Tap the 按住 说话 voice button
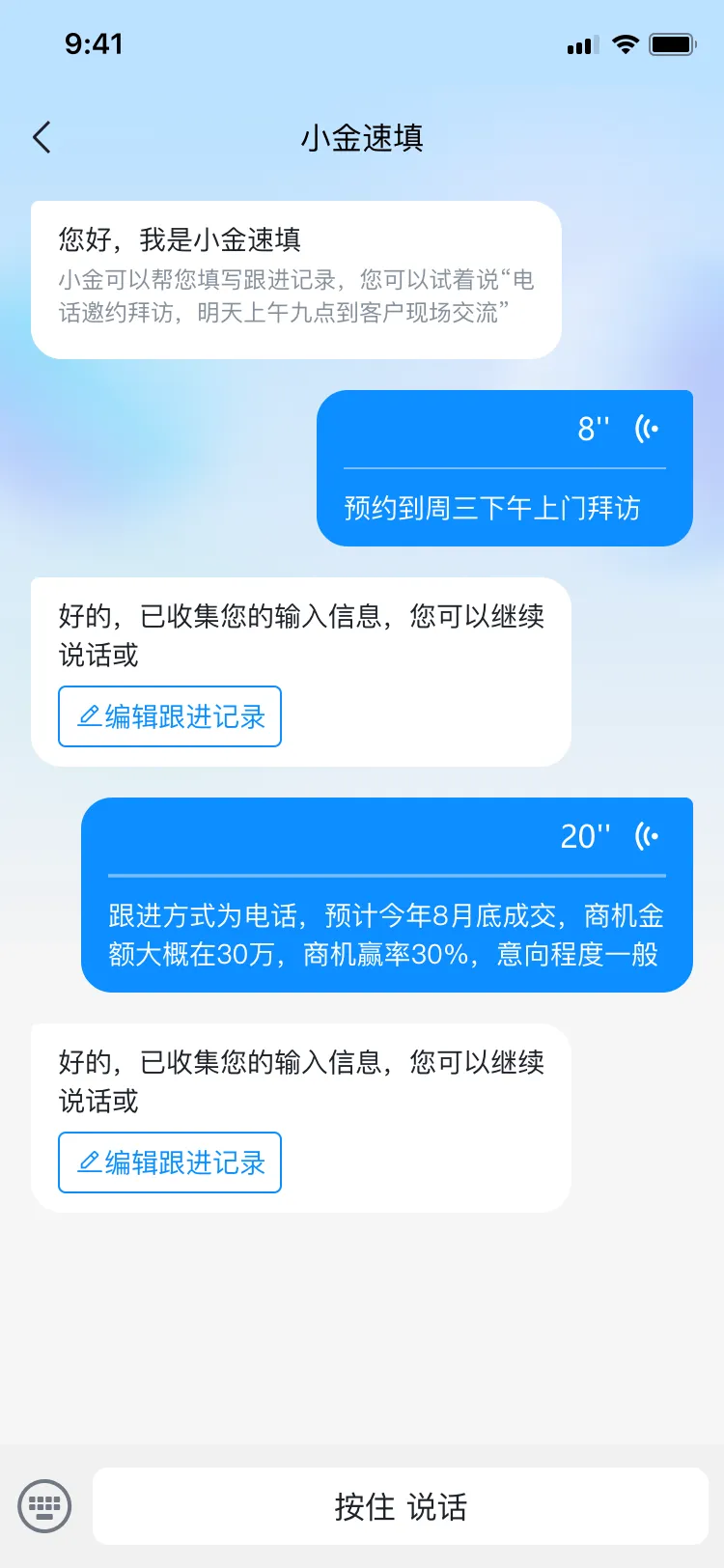This screenshot has width=724, height=1568. pyautogui.click(x=400, y=1506)
